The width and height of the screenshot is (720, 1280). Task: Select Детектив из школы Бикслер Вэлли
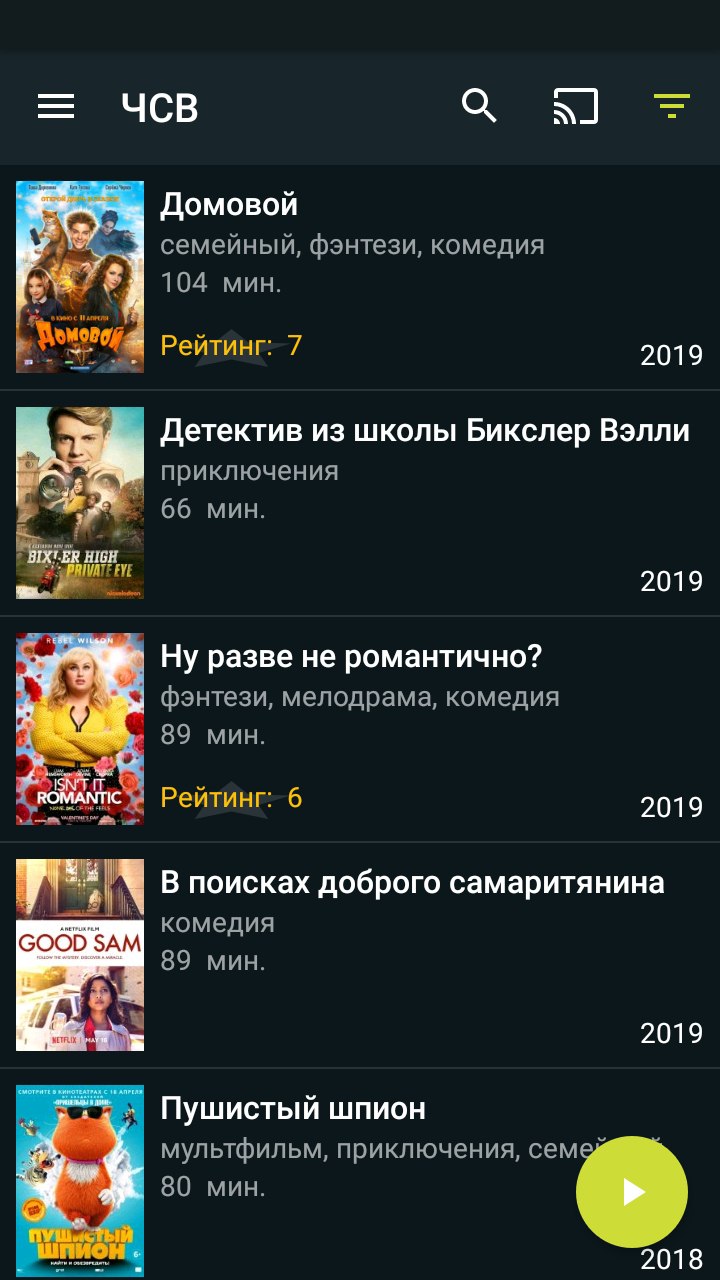coord(360,503)
